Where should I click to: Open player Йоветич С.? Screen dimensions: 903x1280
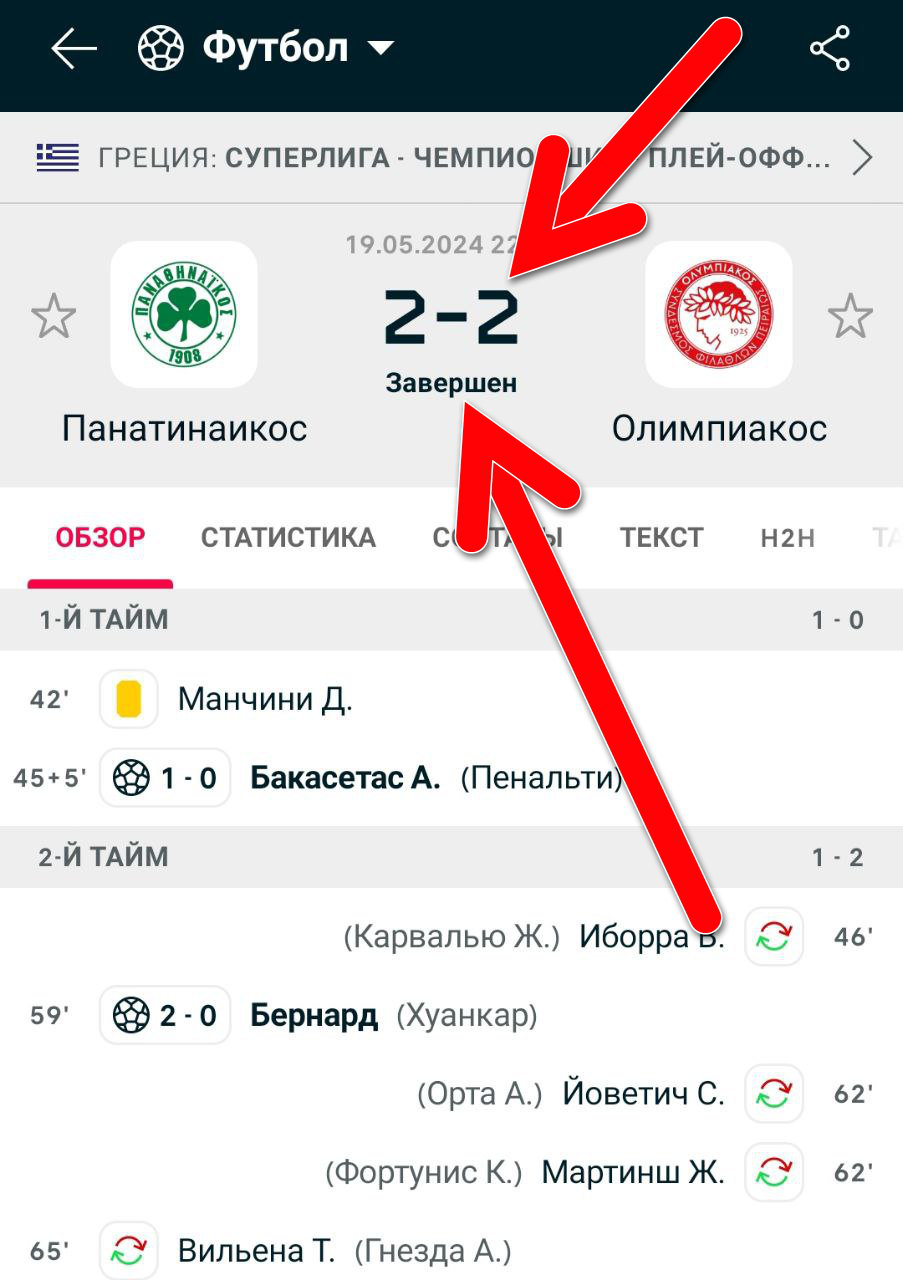[x=643, y=1094]
